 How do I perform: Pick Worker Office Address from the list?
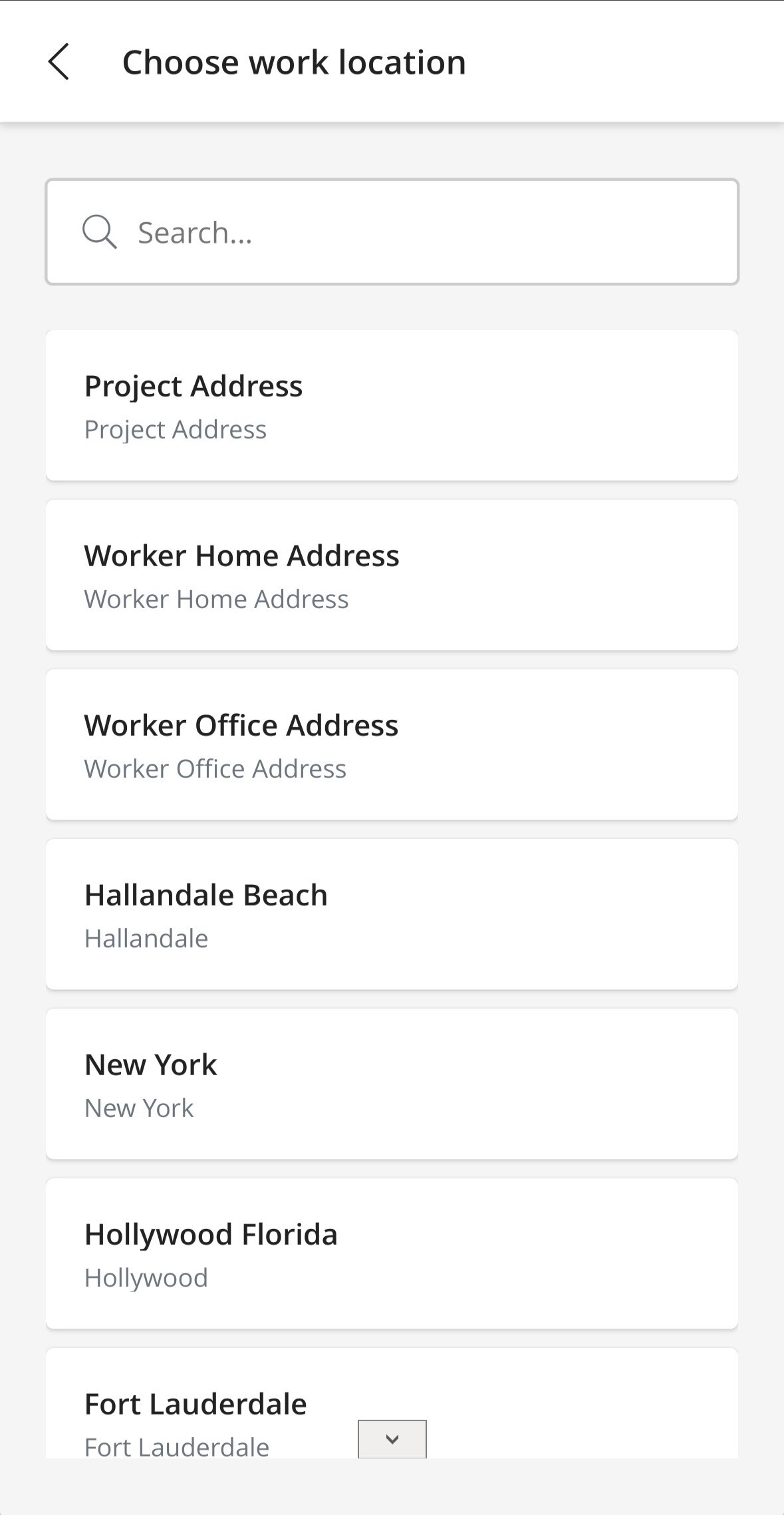392,745
